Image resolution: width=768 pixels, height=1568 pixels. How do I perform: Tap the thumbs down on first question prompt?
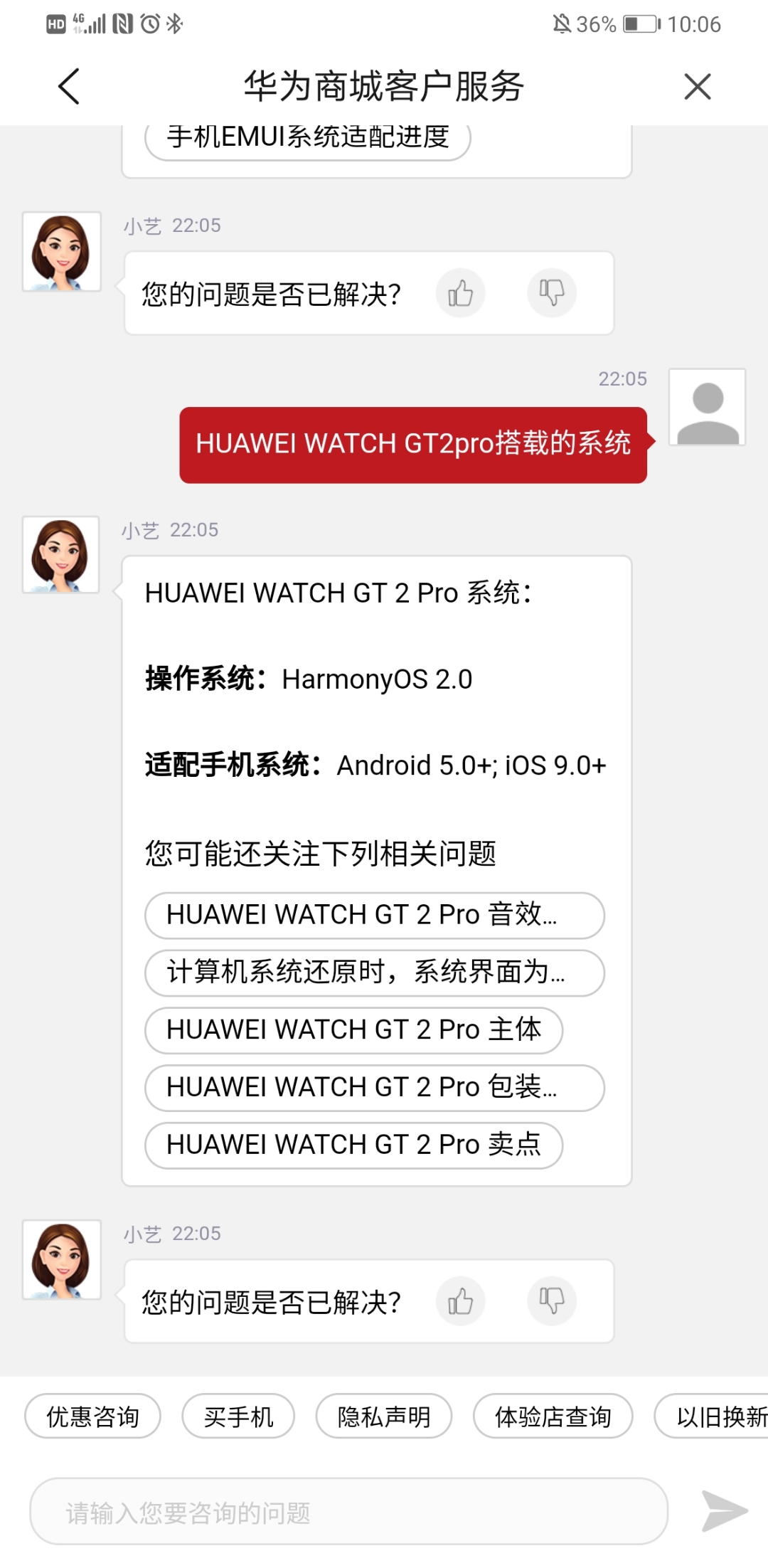553,292
